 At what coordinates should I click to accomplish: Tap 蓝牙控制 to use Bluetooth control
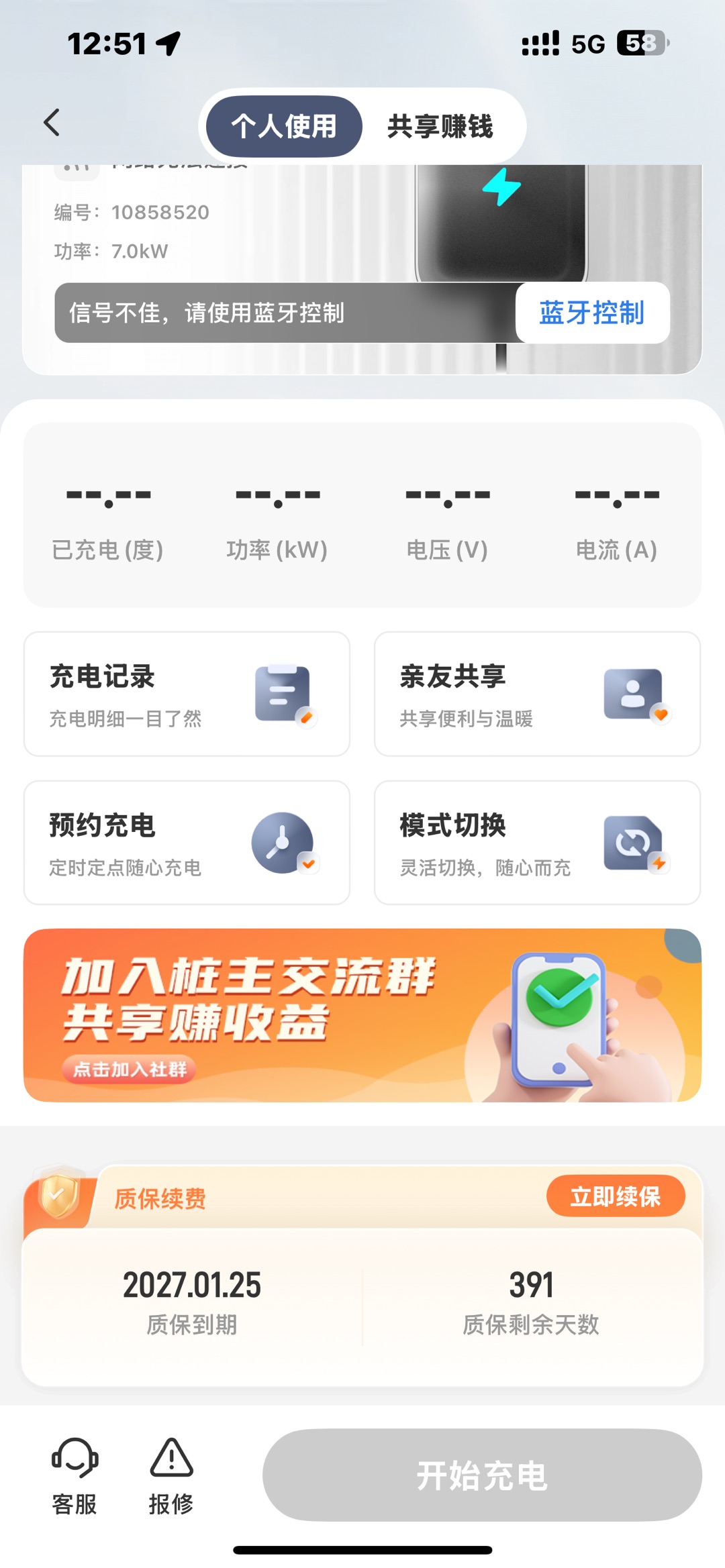(x=592, y=313)
